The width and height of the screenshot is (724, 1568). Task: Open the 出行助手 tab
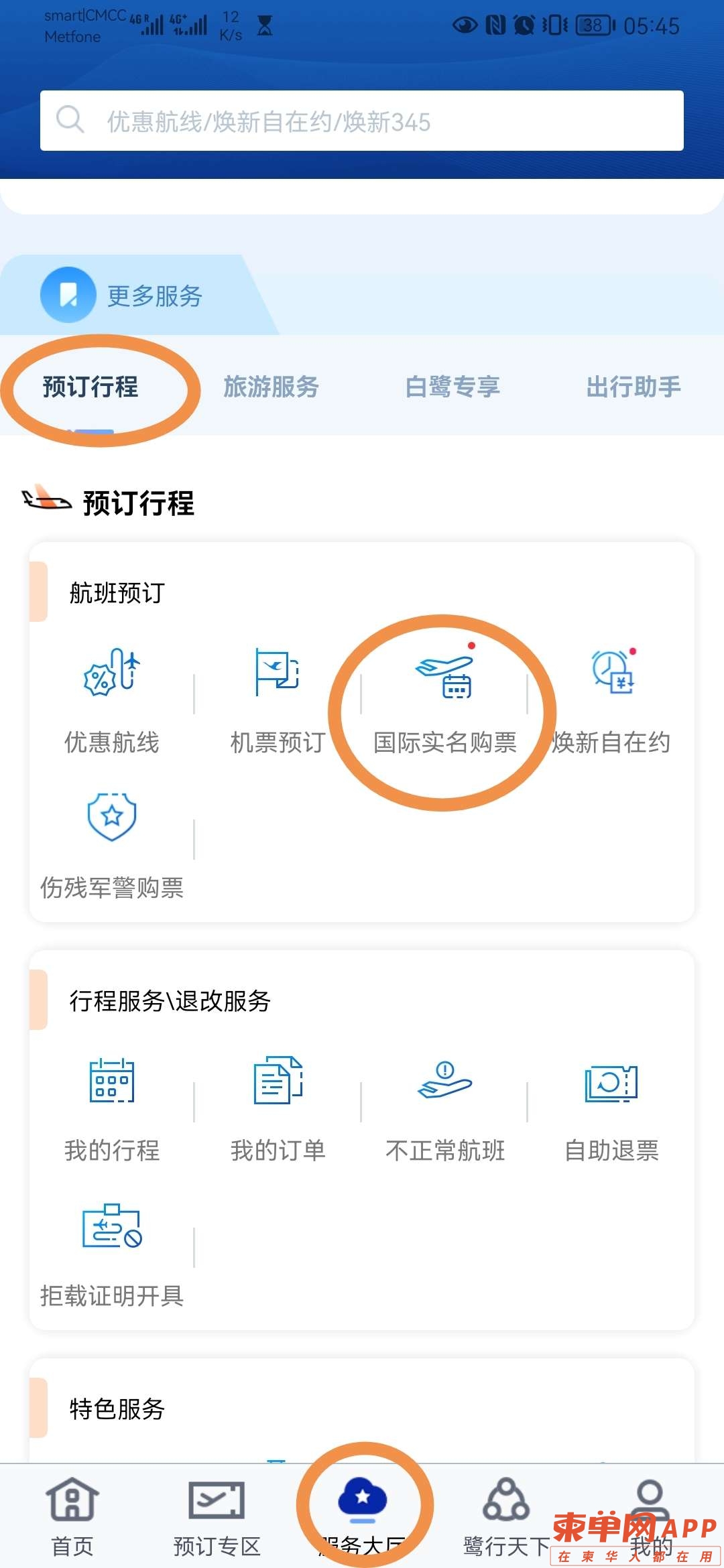pos(633,387)
